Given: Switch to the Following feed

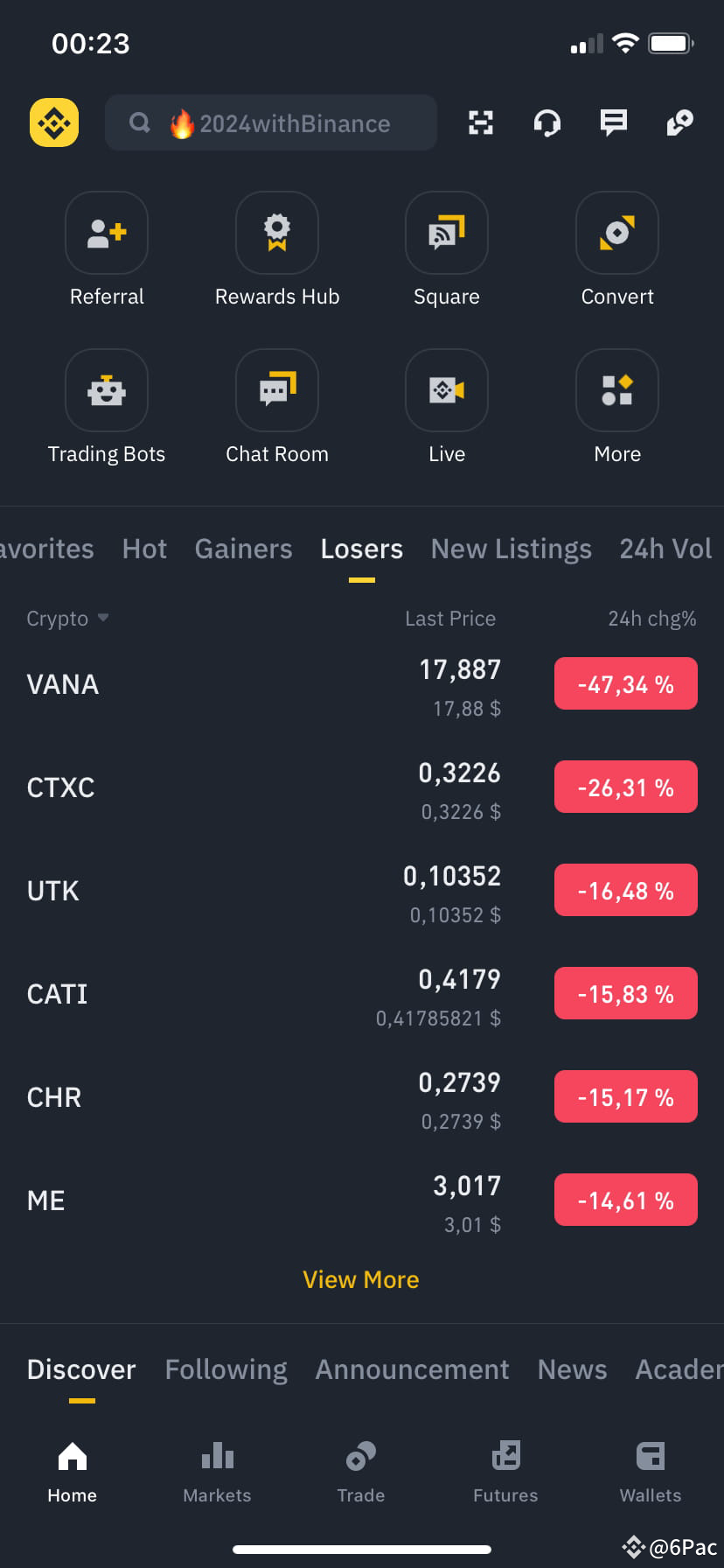Looking at the screenshot, I should 226,1369.
